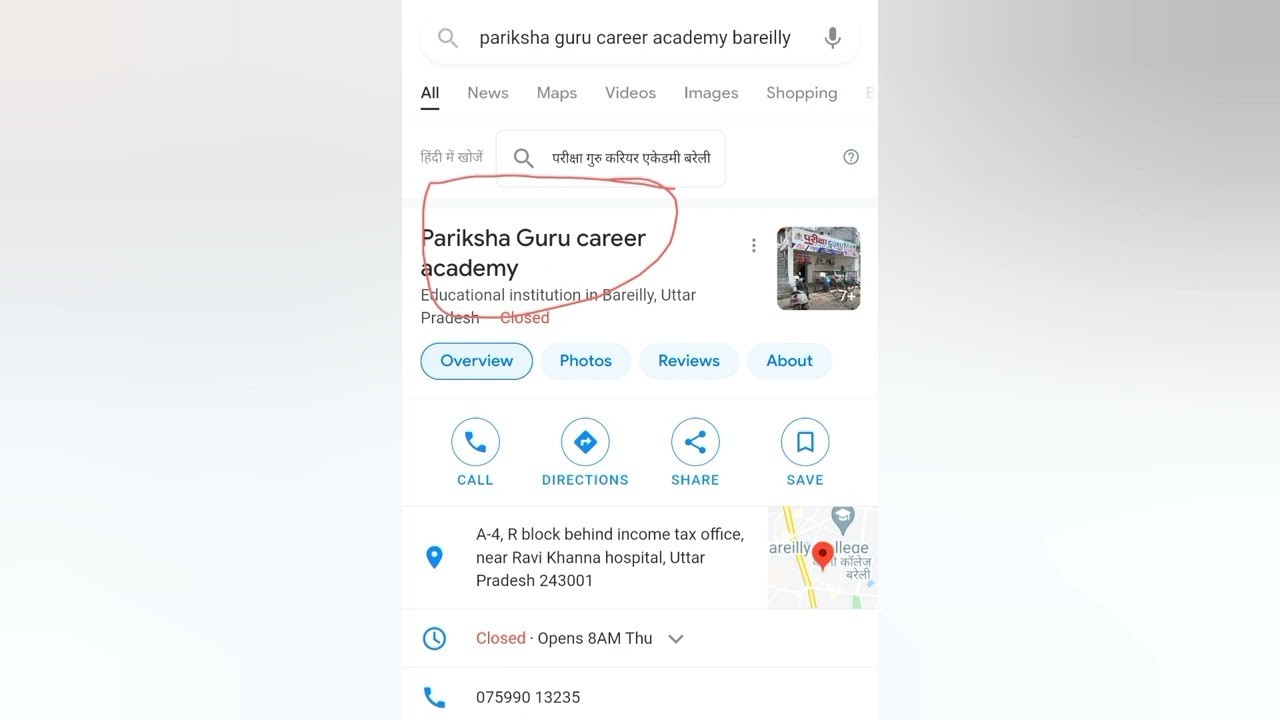Select the Reviews chip
The width and height of the screenshot is (1280, 720).
point(688,361)
